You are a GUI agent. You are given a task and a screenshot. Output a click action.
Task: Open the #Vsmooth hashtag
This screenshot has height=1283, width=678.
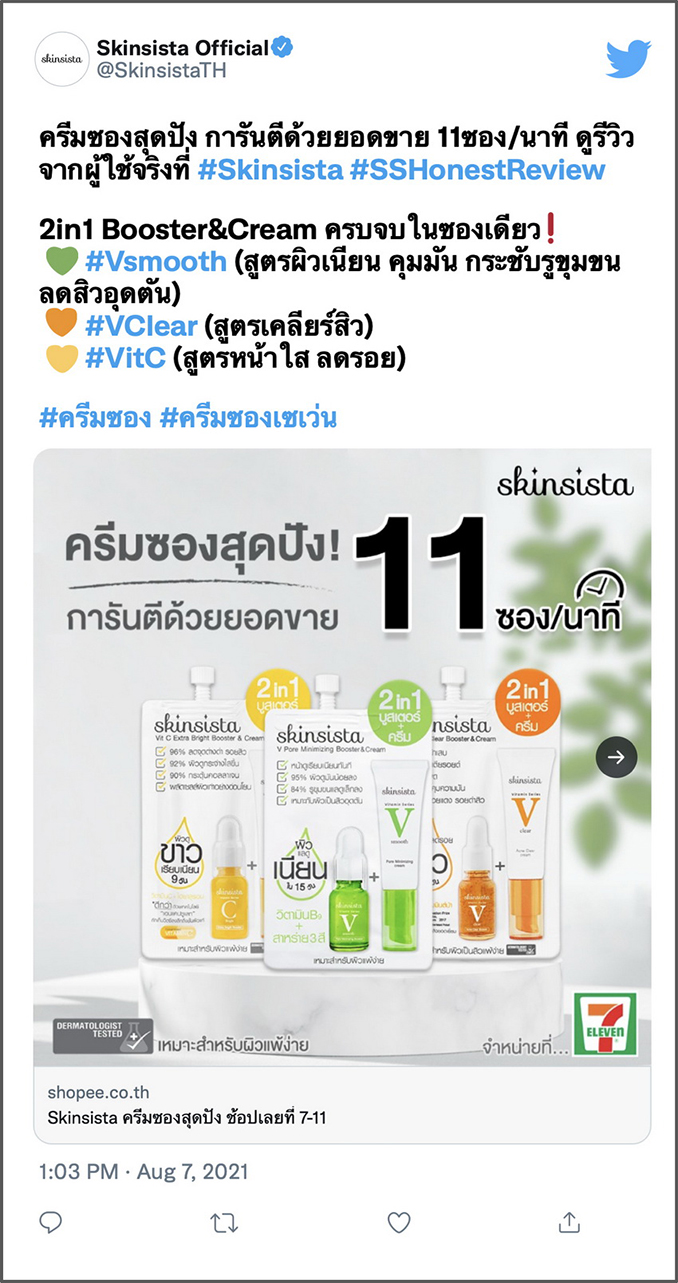coord(155,262)
